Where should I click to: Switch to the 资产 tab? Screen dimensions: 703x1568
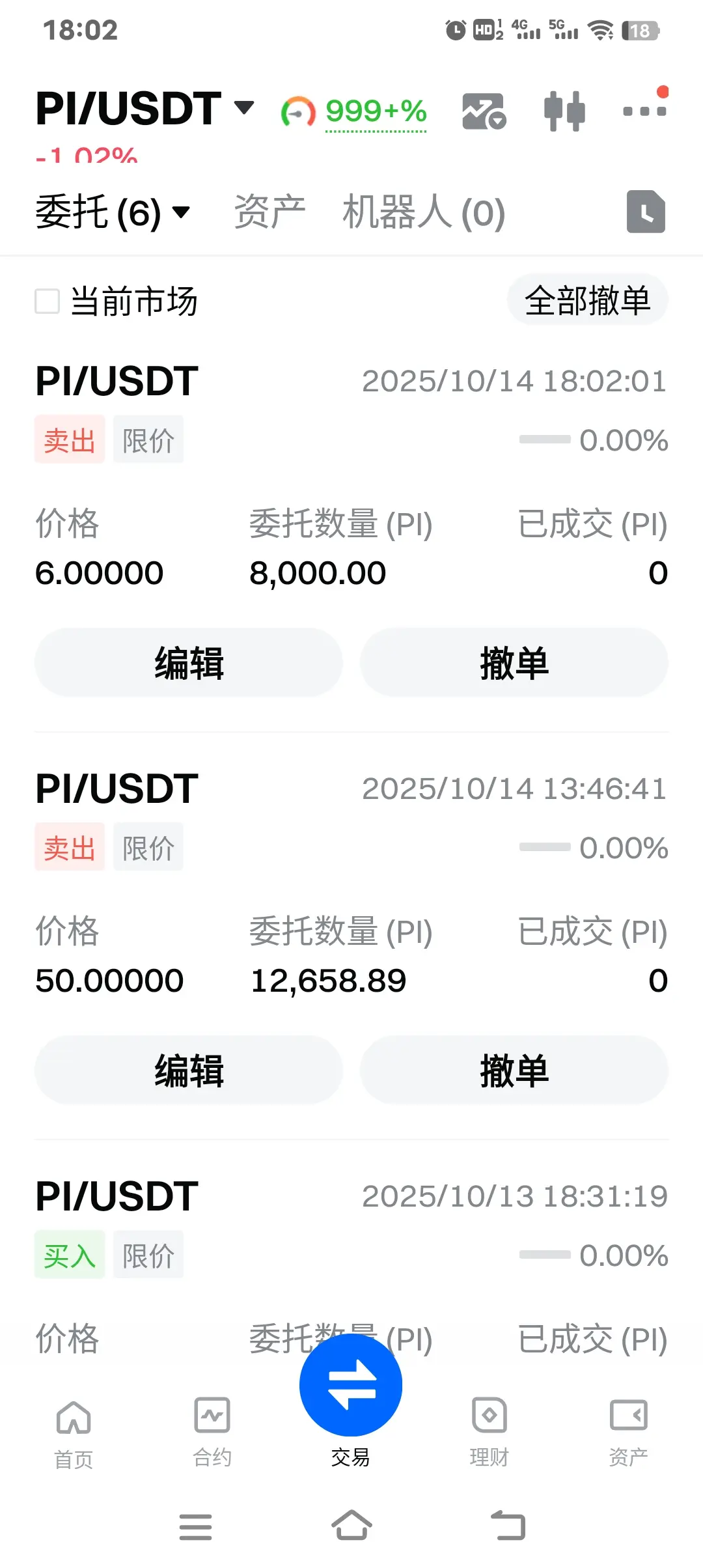pos(269,212)
